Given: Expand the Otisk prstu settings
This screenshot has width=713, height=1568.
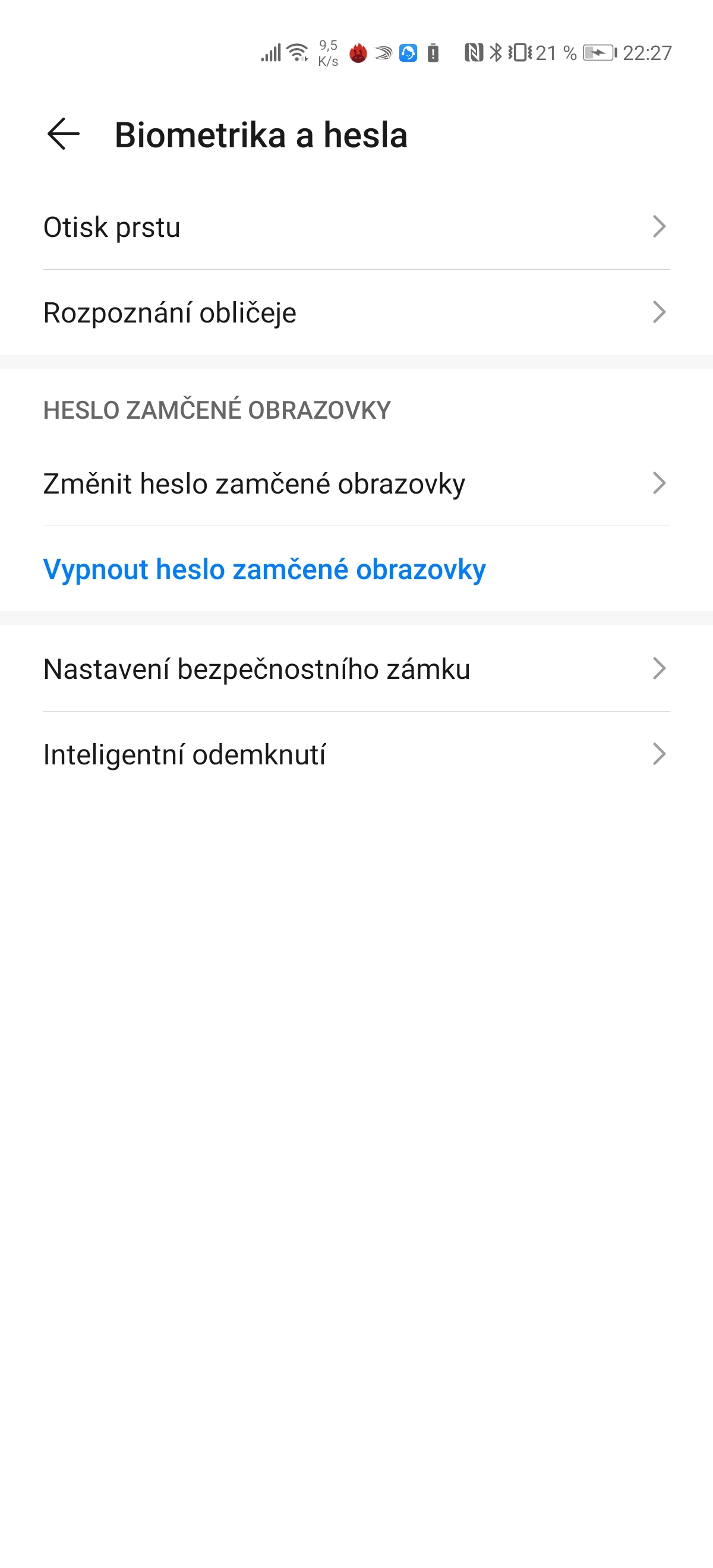Looking at the screenshot, I should (x=661, y=227).
